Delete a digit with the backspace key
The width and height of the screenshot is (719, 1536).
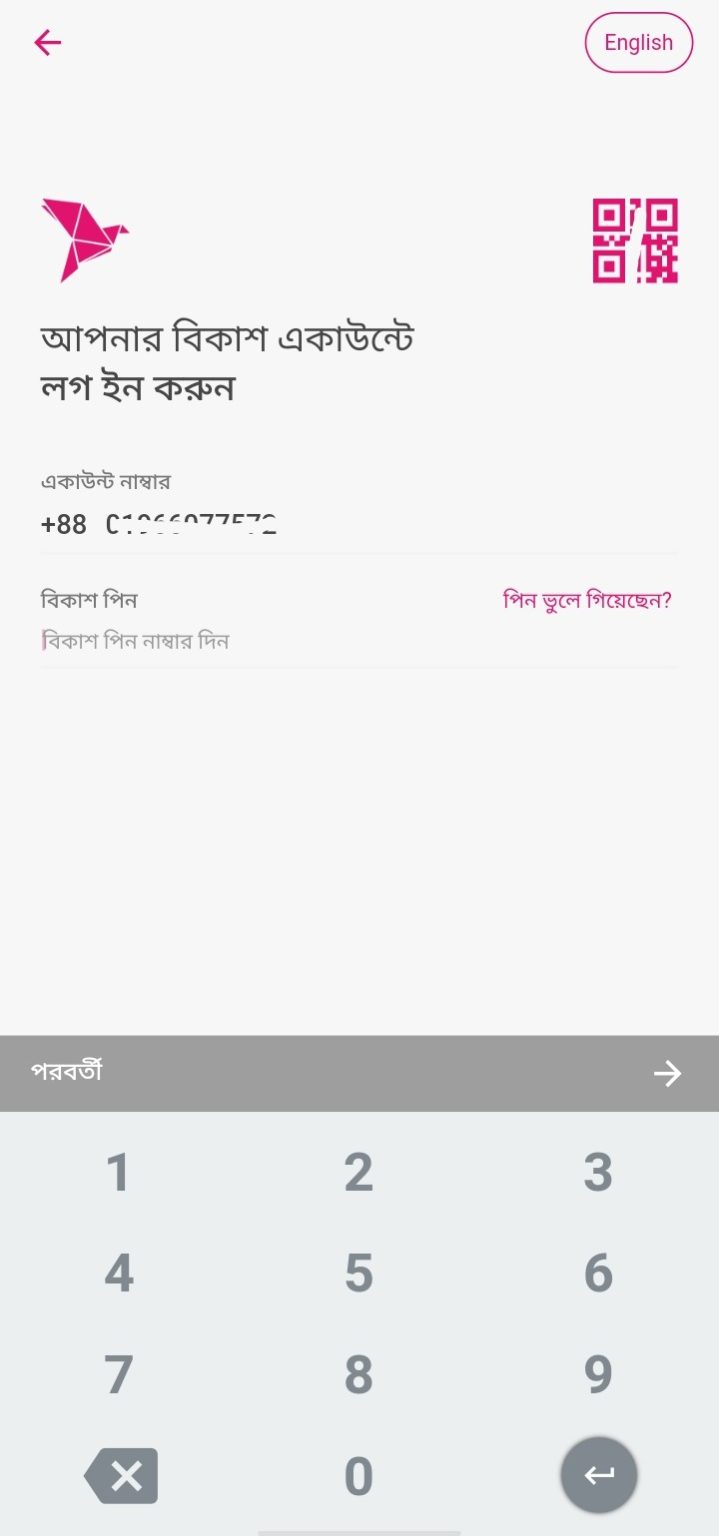(x=121, y=1476)
